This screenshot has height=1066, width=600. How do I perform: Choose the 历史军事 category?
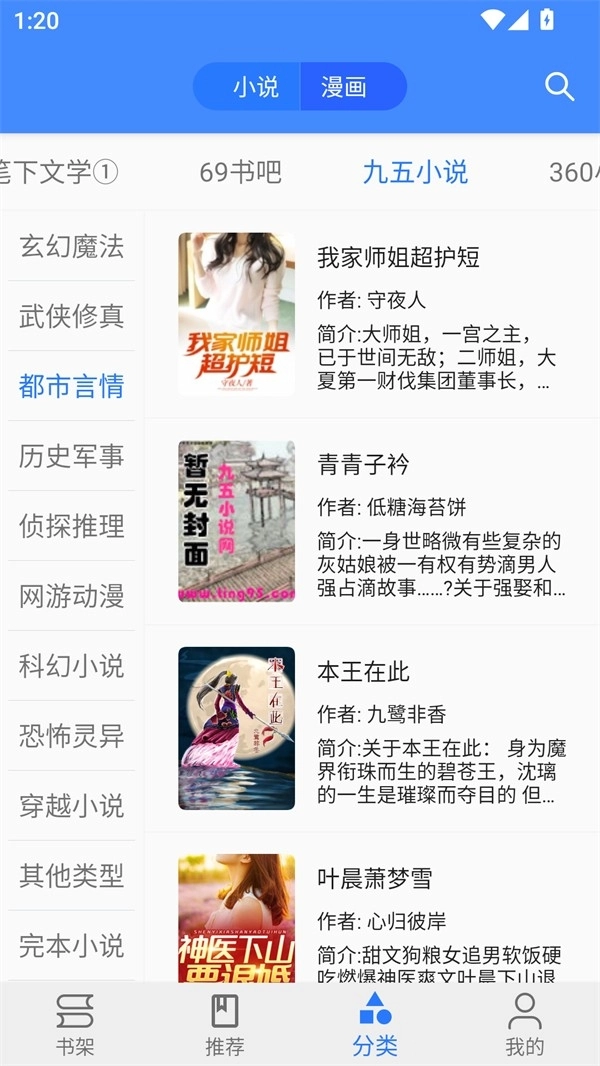tap(72, 456)
